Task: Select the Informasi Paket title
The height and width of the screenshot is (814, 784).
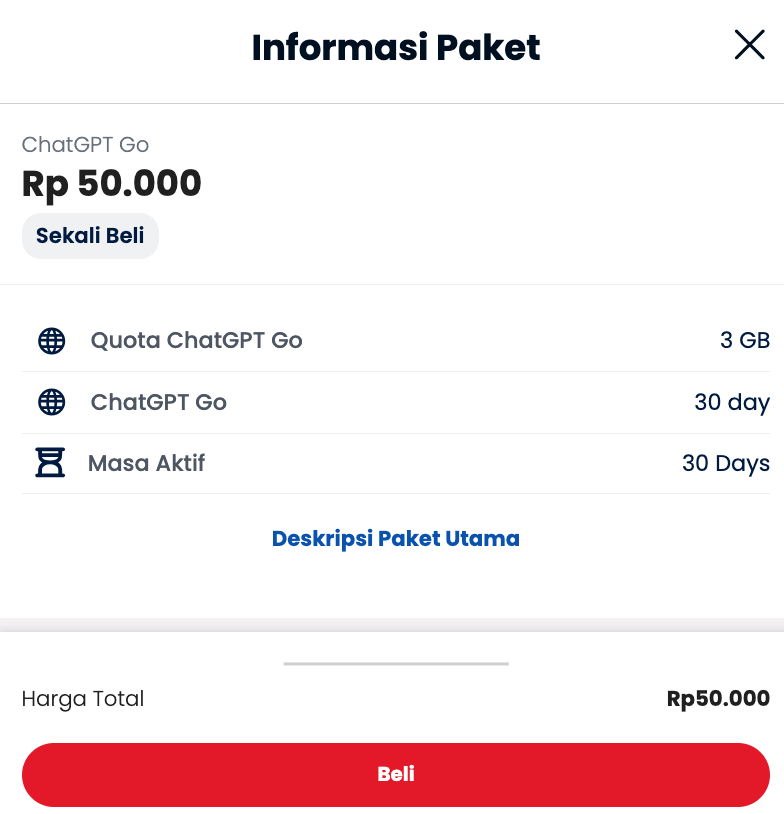Action: [x=395, y=47]
